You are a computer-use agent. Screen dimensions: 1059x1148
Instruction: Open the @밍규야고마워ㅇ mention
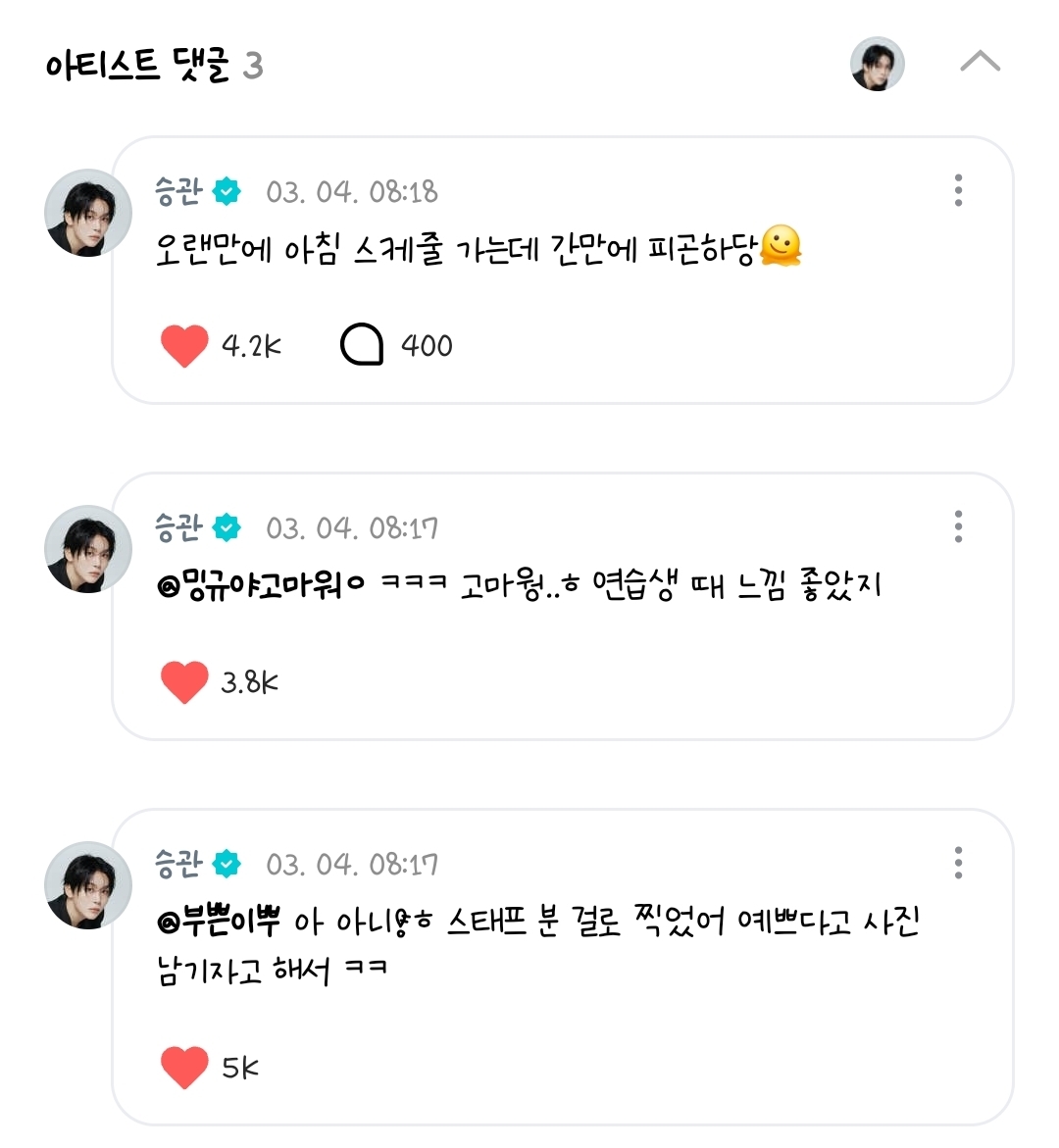click(261, 585)
